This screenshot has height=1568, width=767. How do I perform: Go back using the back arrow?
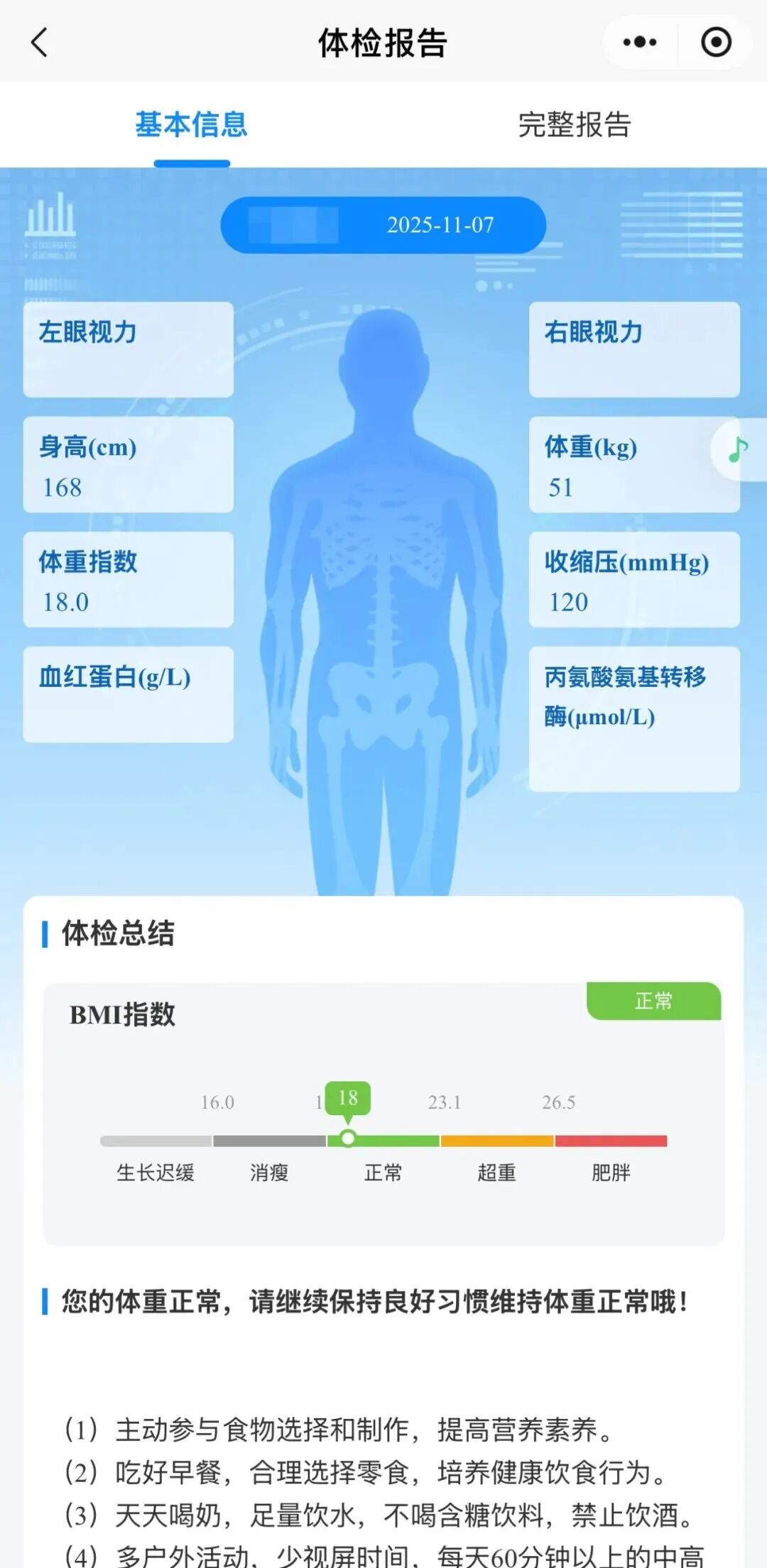coord(40,43)
